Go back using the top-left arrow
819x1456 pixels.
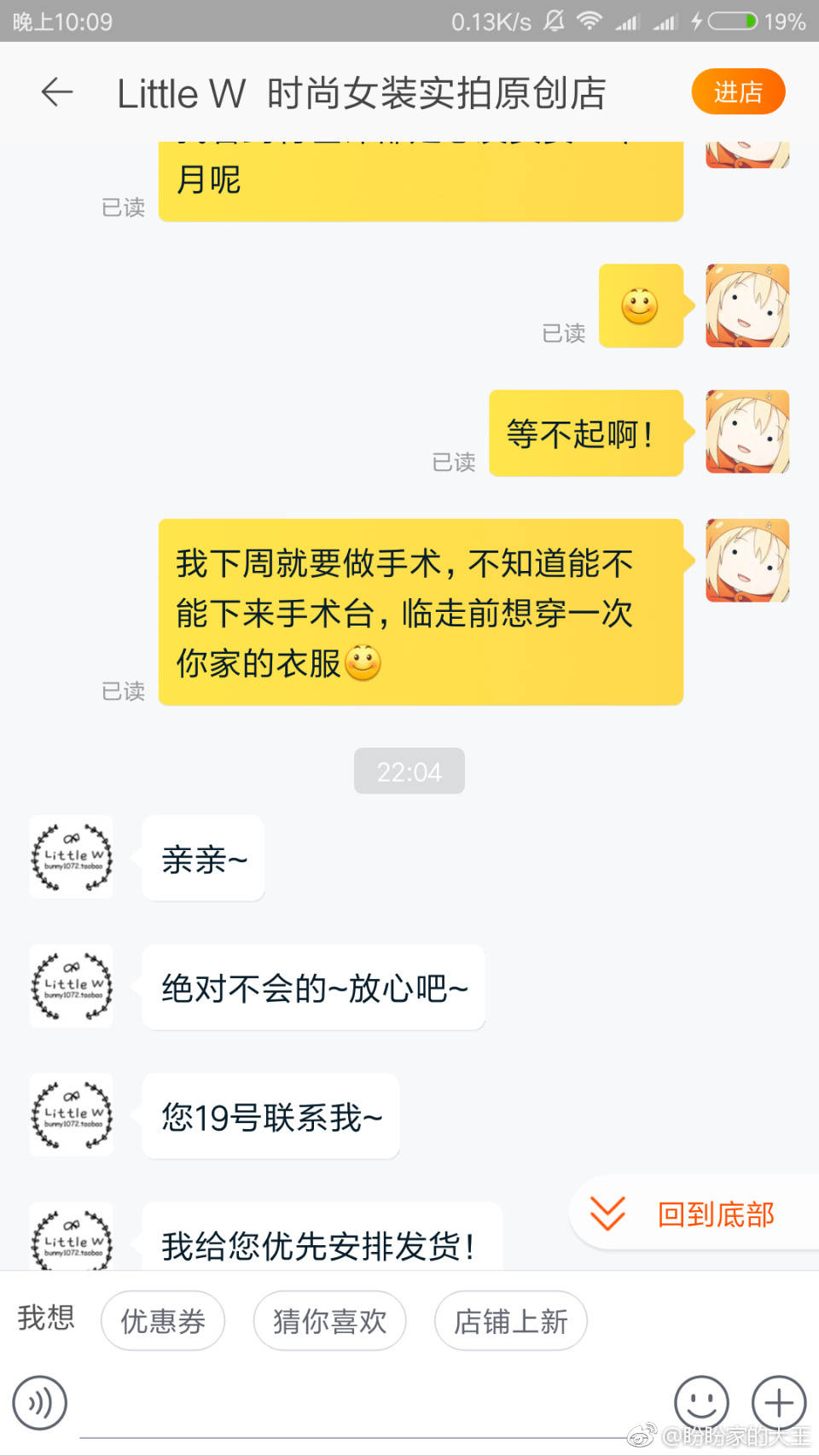point(57,92)
